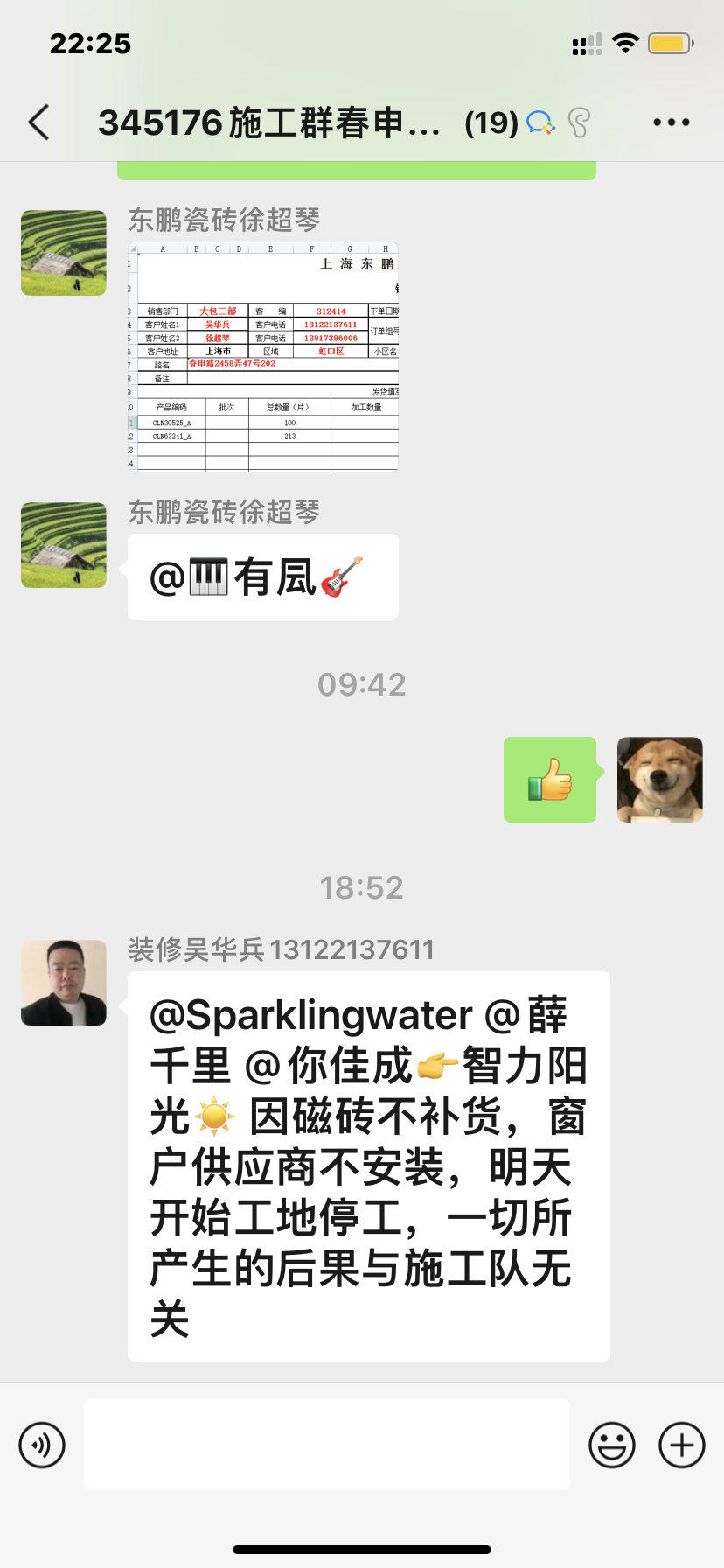Switch to voice message input
This screenshot has height=1568, width=724.
pos(42,1445)
